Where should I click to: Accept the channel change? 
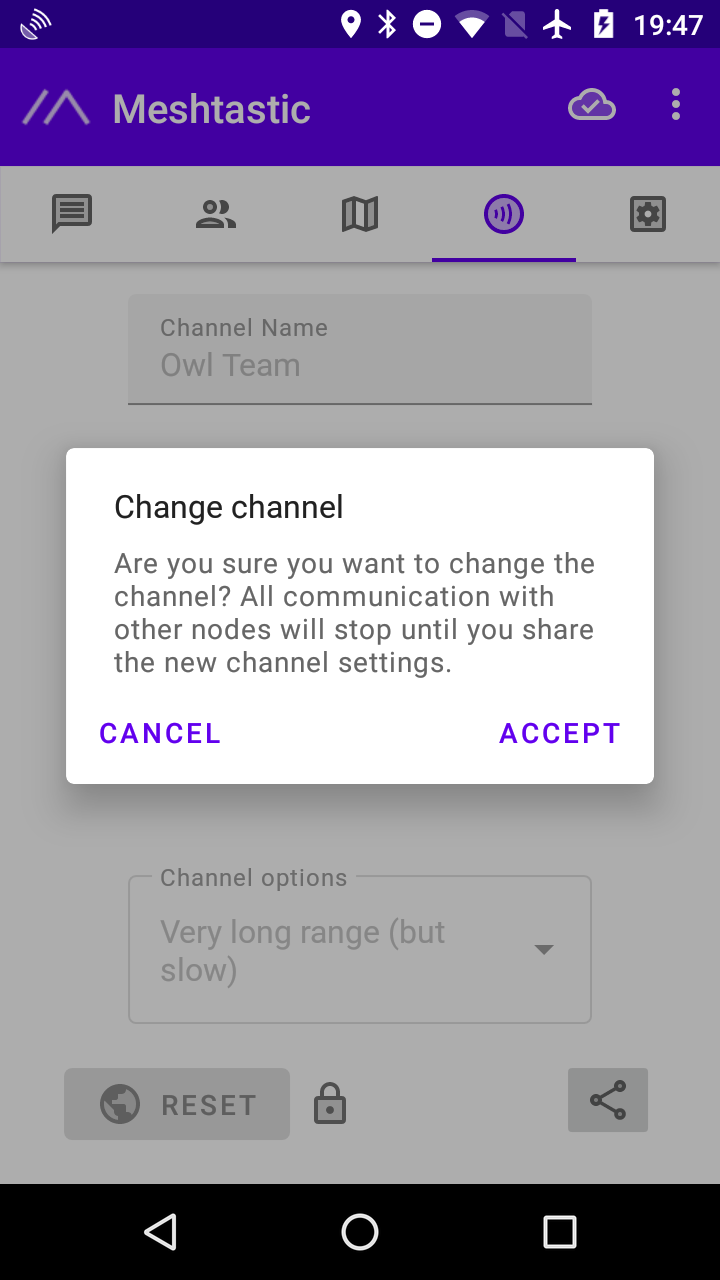point(560,733)
